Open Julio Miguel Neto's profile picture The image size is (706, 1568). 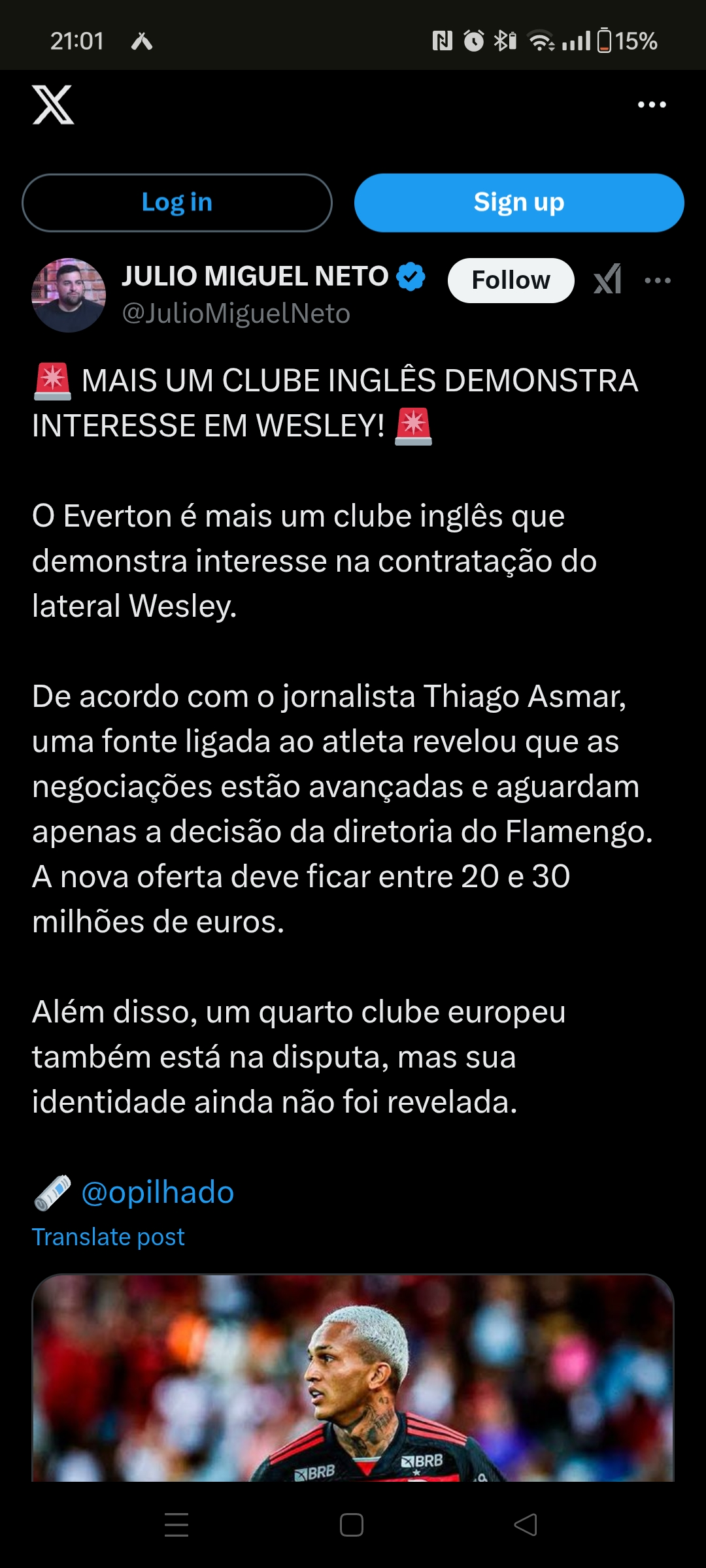coord(69,295)
